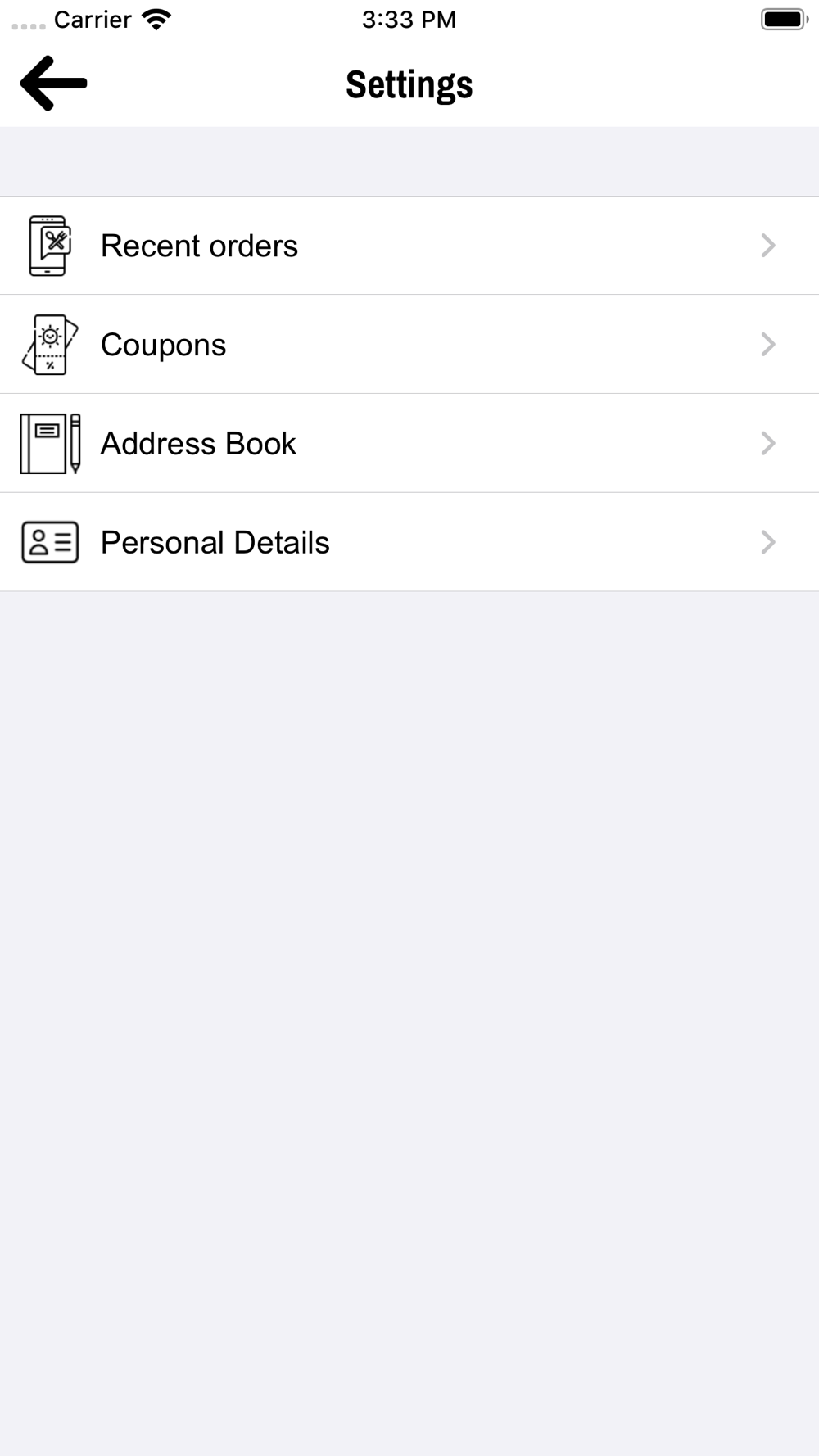Image resolution: width=819 pixels, height=1456 pixels.
Task: Open Recent orders
Action: pyautogui.click(x=409, y=246)
